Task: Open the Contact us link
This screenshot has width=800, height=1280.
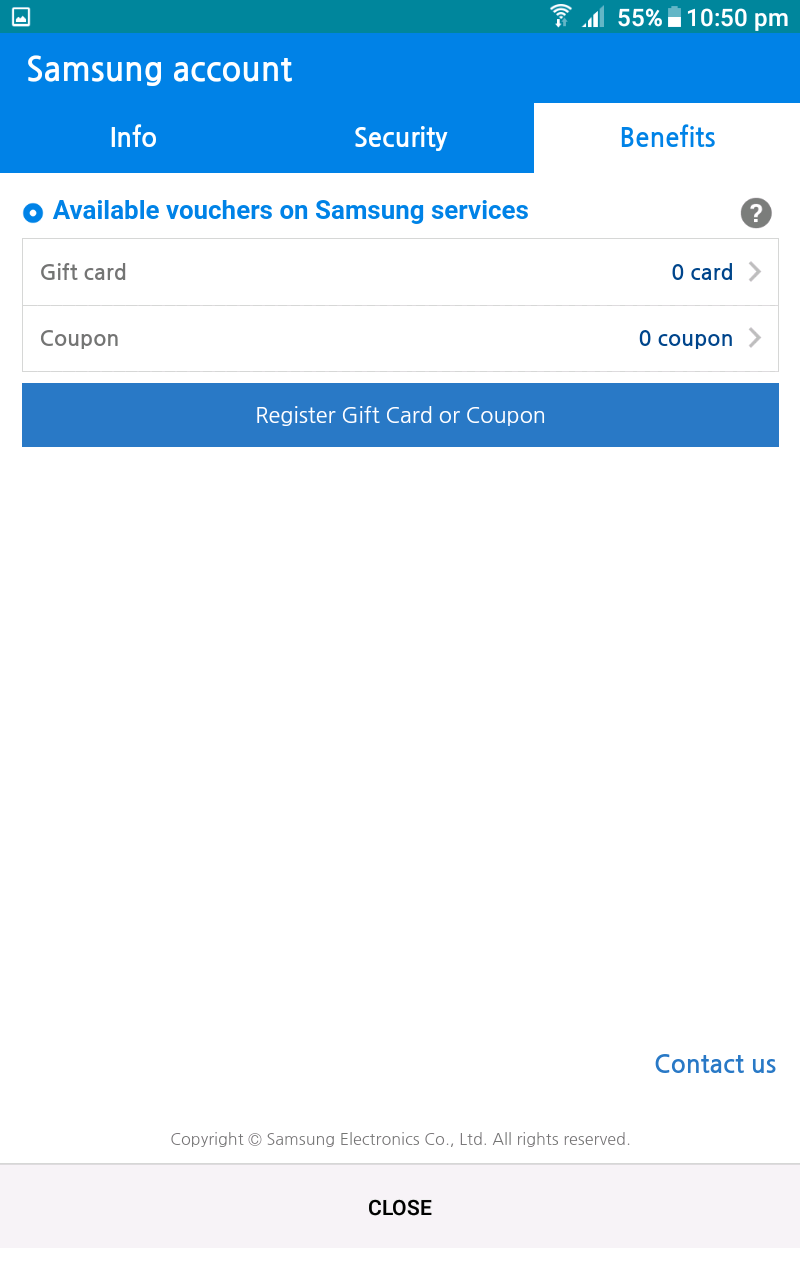Action: coord(715,1063)
